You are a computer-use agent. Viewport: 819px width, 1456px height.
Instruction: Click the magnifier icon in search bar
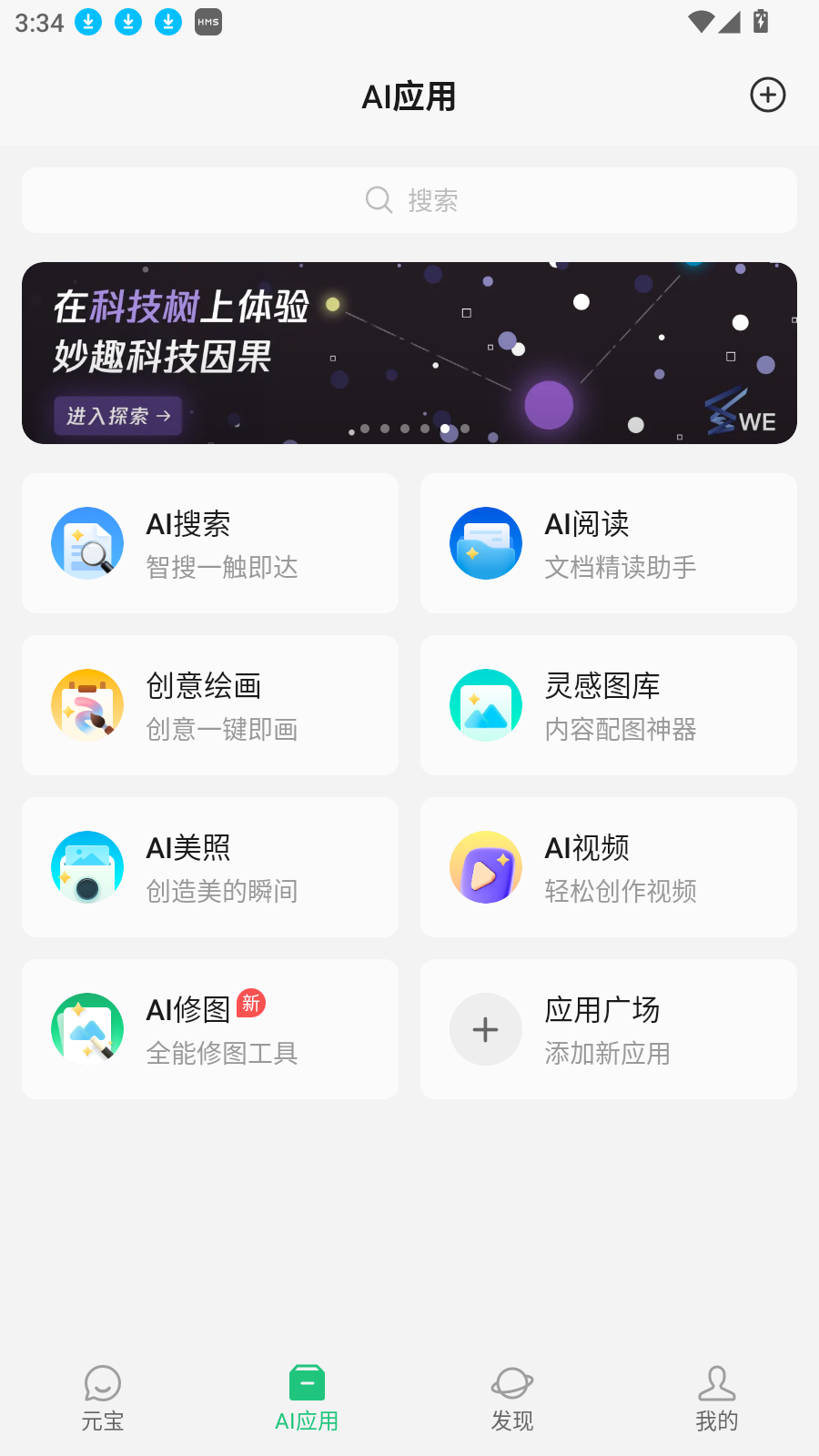[378, 199]
